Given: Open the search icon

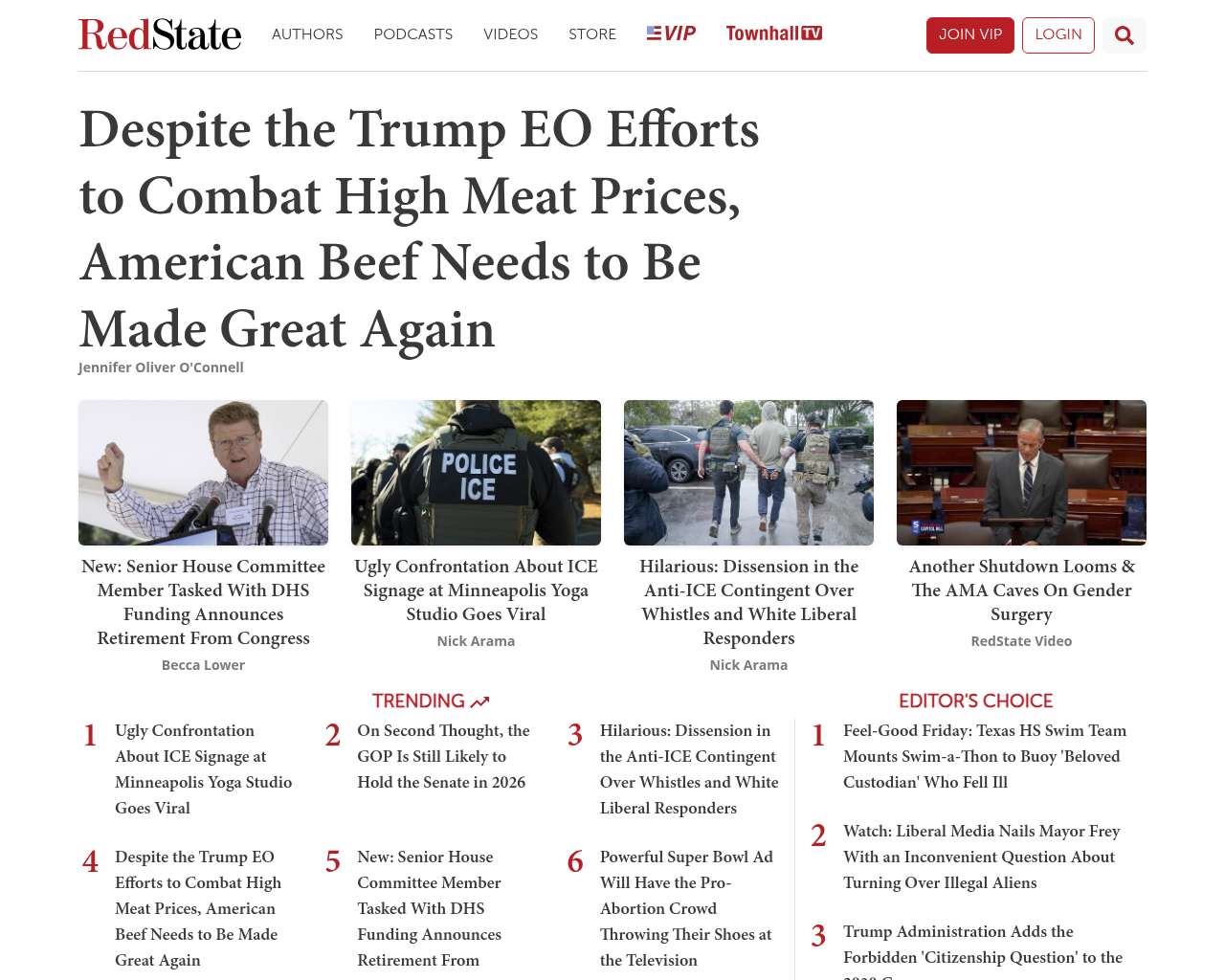Looking at the screenshot, I should 1124,35.
